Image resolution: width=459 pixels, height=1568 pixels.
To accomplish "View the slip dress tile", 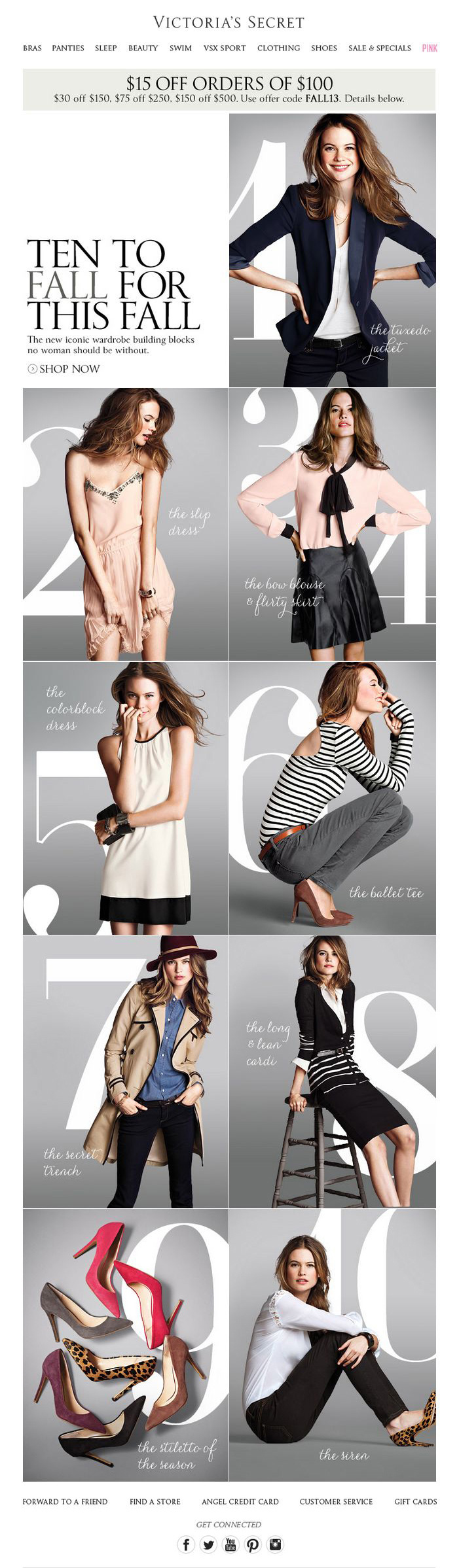I will click(x=125, y=523).
